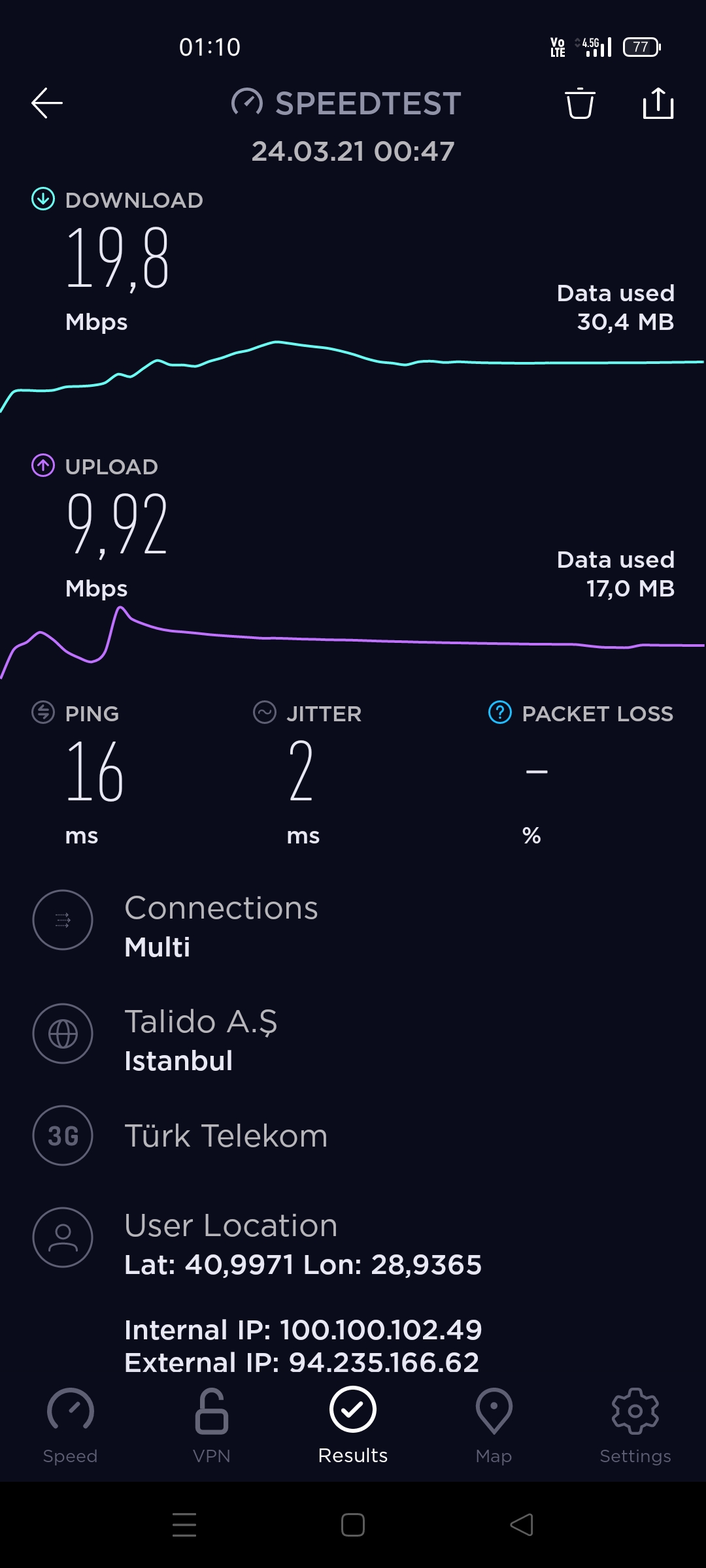The image size is (706, 1568).
Task: Open the Packet Loss help icon
Action: (x=500, y=712)
